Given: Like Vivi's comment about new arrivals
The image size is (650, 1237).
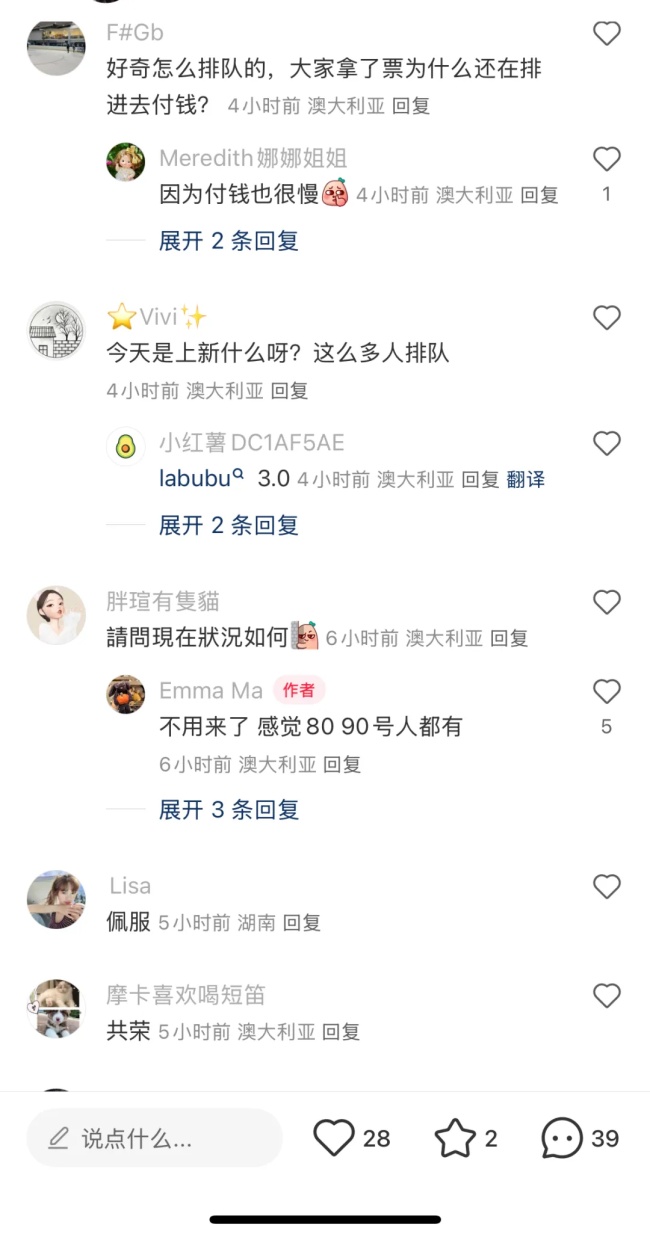Looking at the screenshot, I should click(x=607, y=318).
